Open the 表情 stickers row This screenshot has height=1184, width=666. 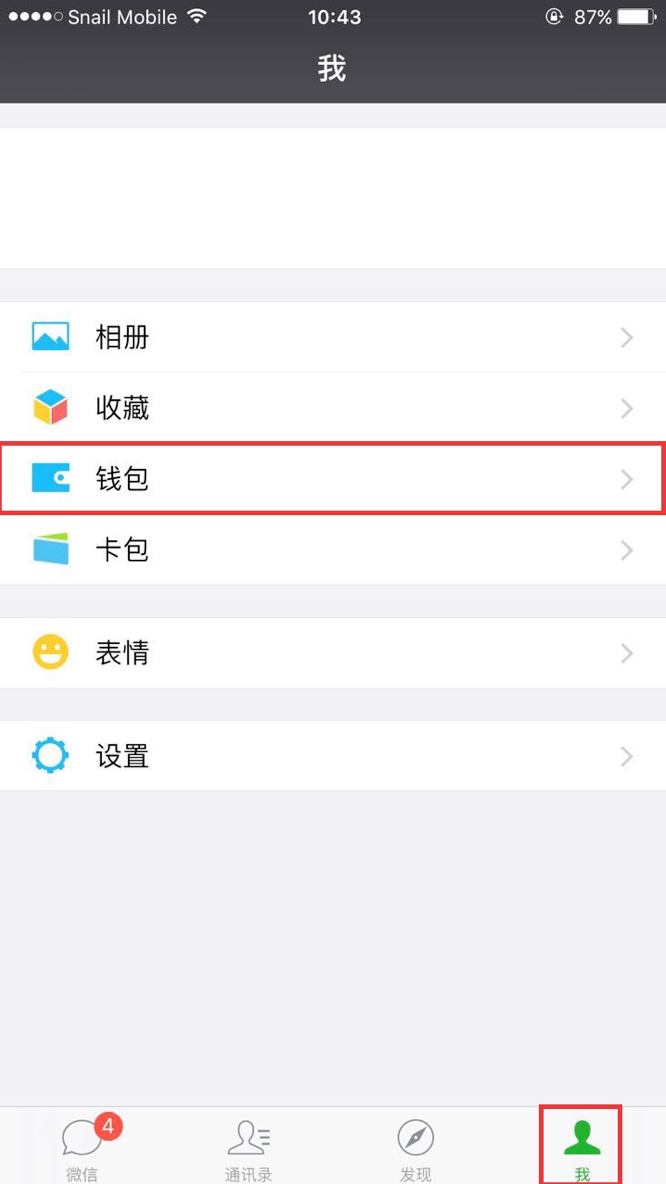click(333, 652)
